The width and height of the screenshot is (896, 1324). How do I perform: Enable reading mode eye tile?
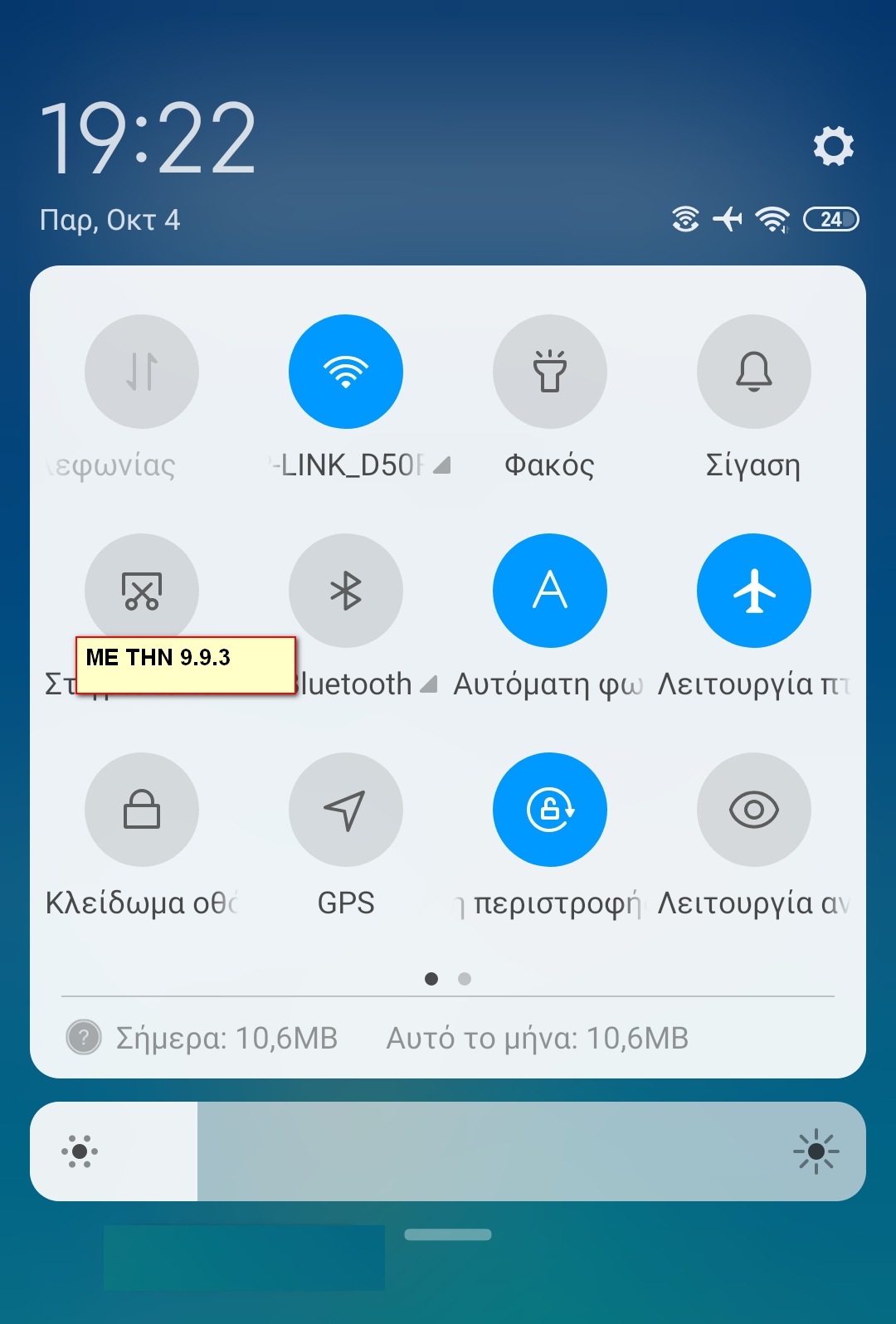(754, 810)
